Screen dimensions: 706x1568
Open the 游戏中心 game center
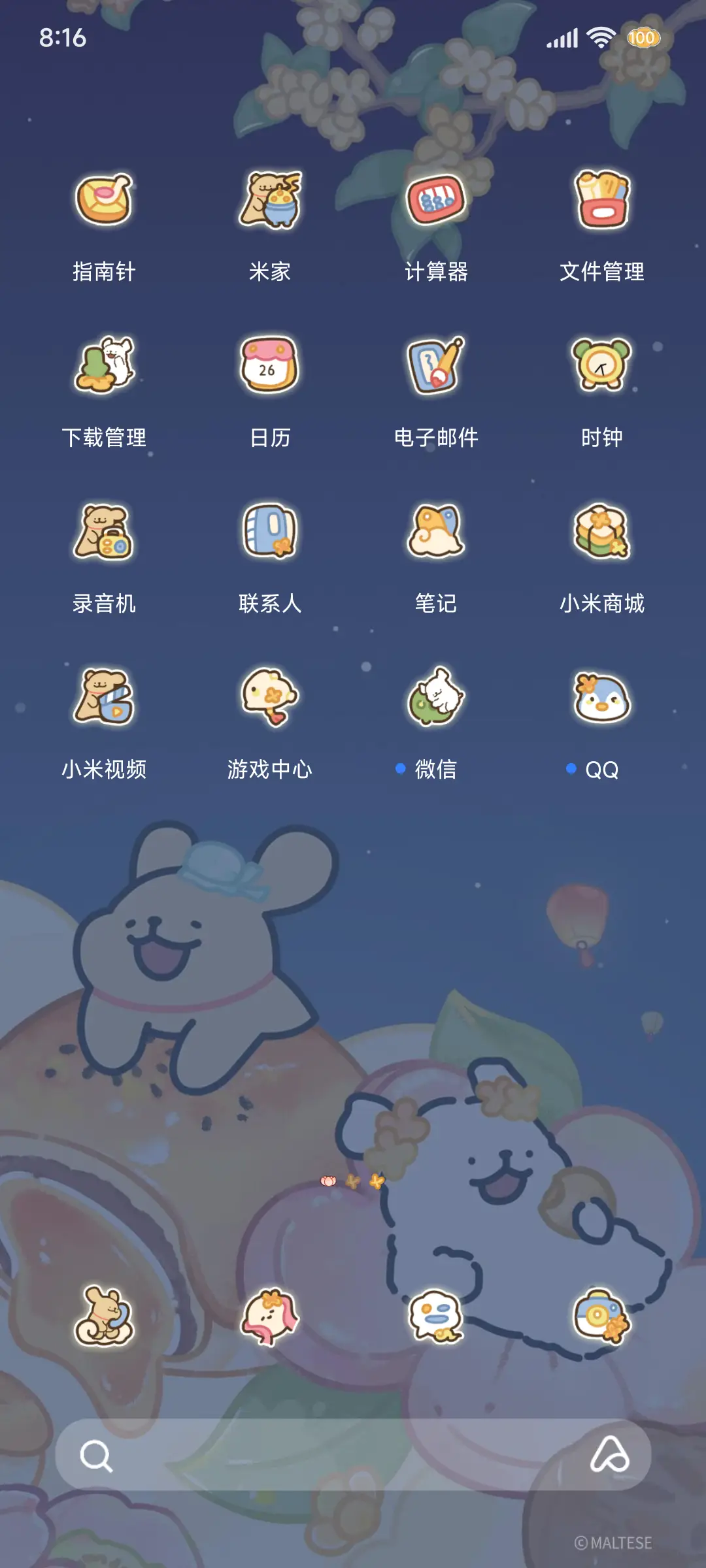click(x=271, y=700)
